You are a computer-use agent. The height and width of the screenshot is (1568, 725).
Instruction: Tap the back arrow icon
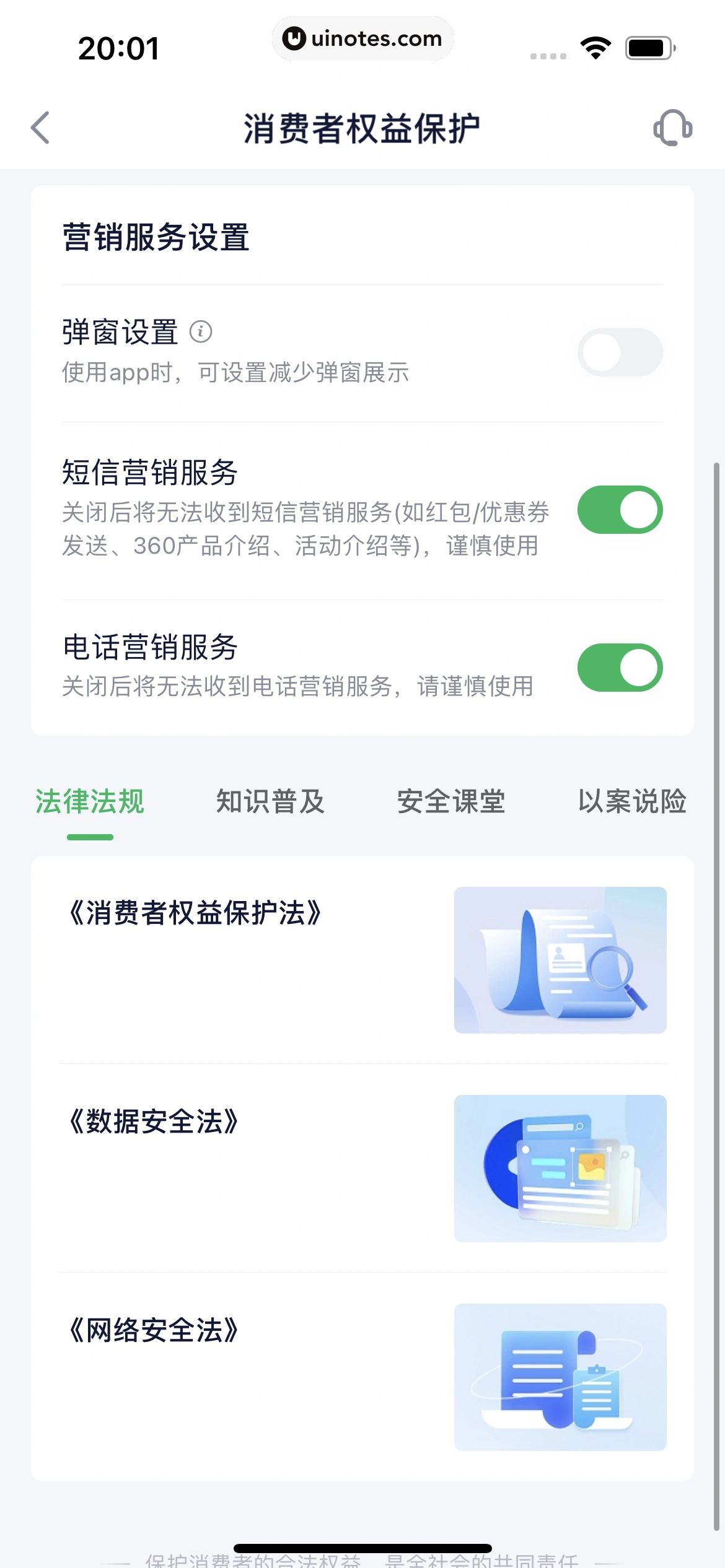coord(41,128)
